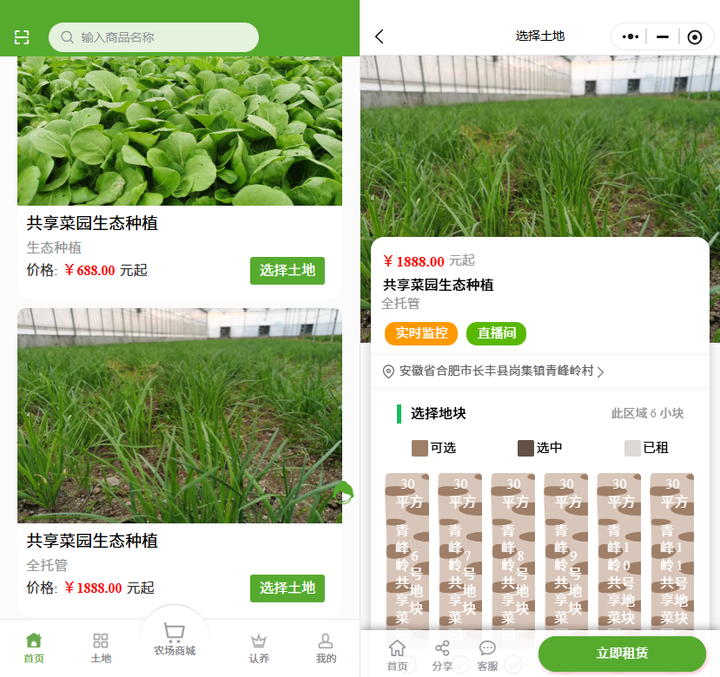Open the three-dot mini program menu
The image size is (720, 677).
click(630, 37)
